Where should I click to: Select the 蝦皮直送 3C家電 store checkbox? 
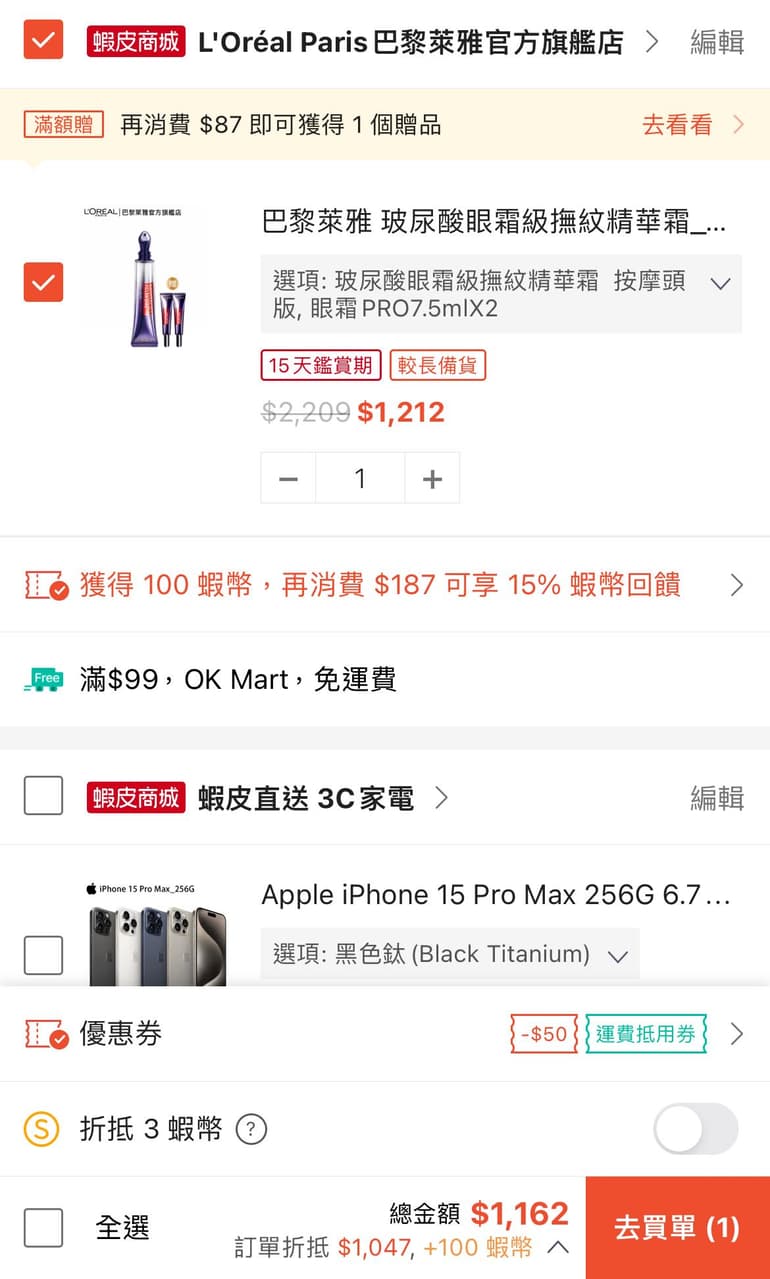43,796
